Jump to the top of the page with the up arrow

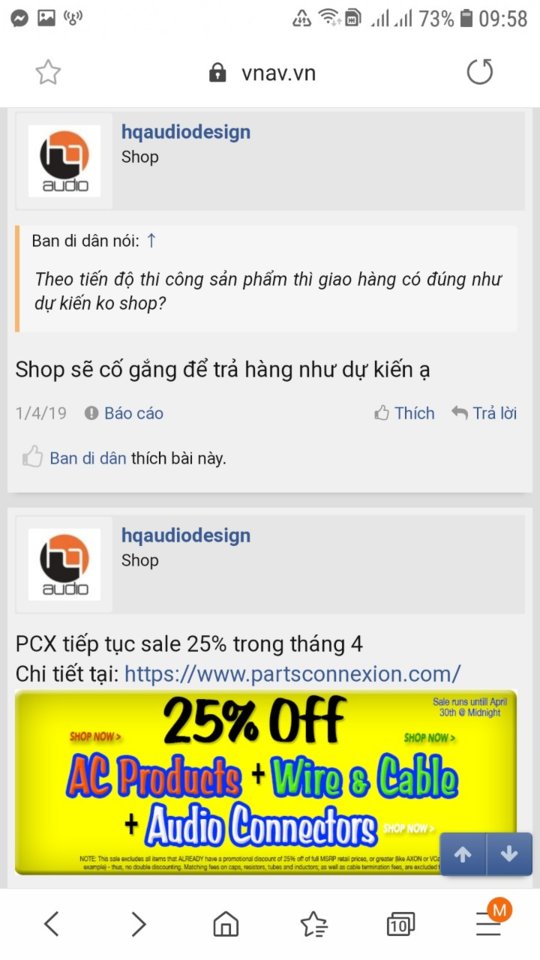point(463,854)
